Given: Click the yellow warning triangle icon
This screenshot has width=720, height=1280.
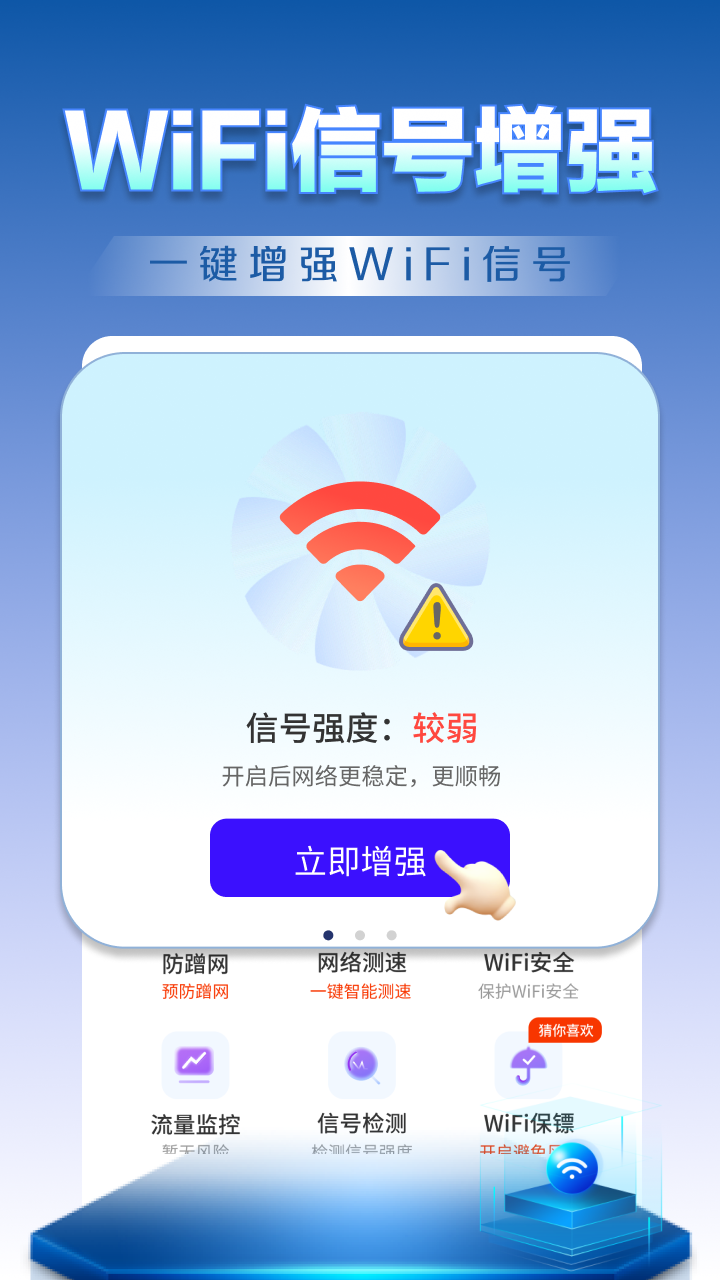Looking at the screenshot, I should [434, 615].
